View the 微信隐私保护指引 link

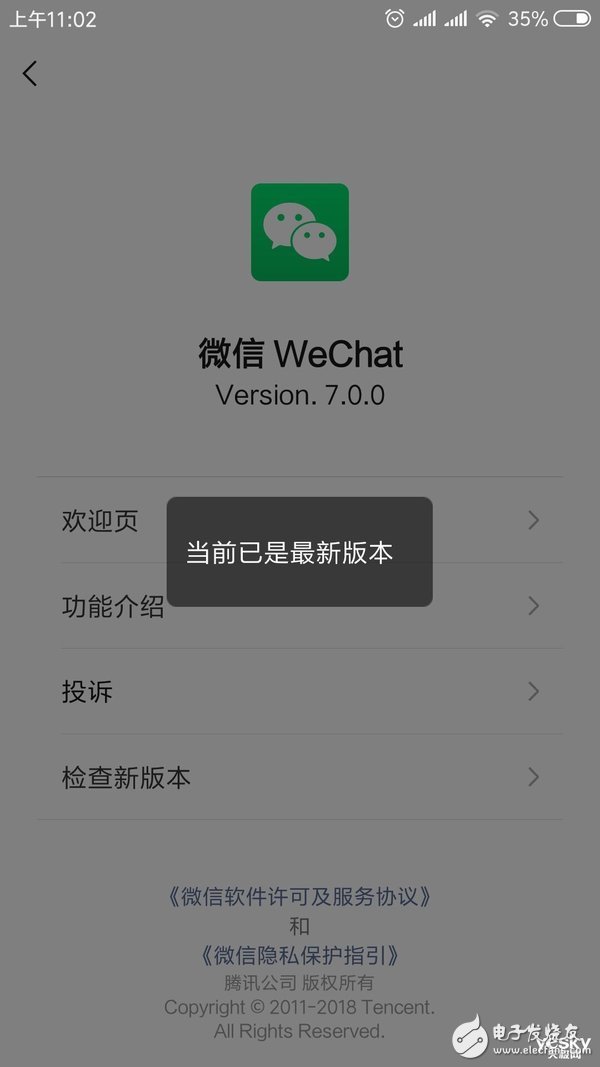[x=300, y=955]
